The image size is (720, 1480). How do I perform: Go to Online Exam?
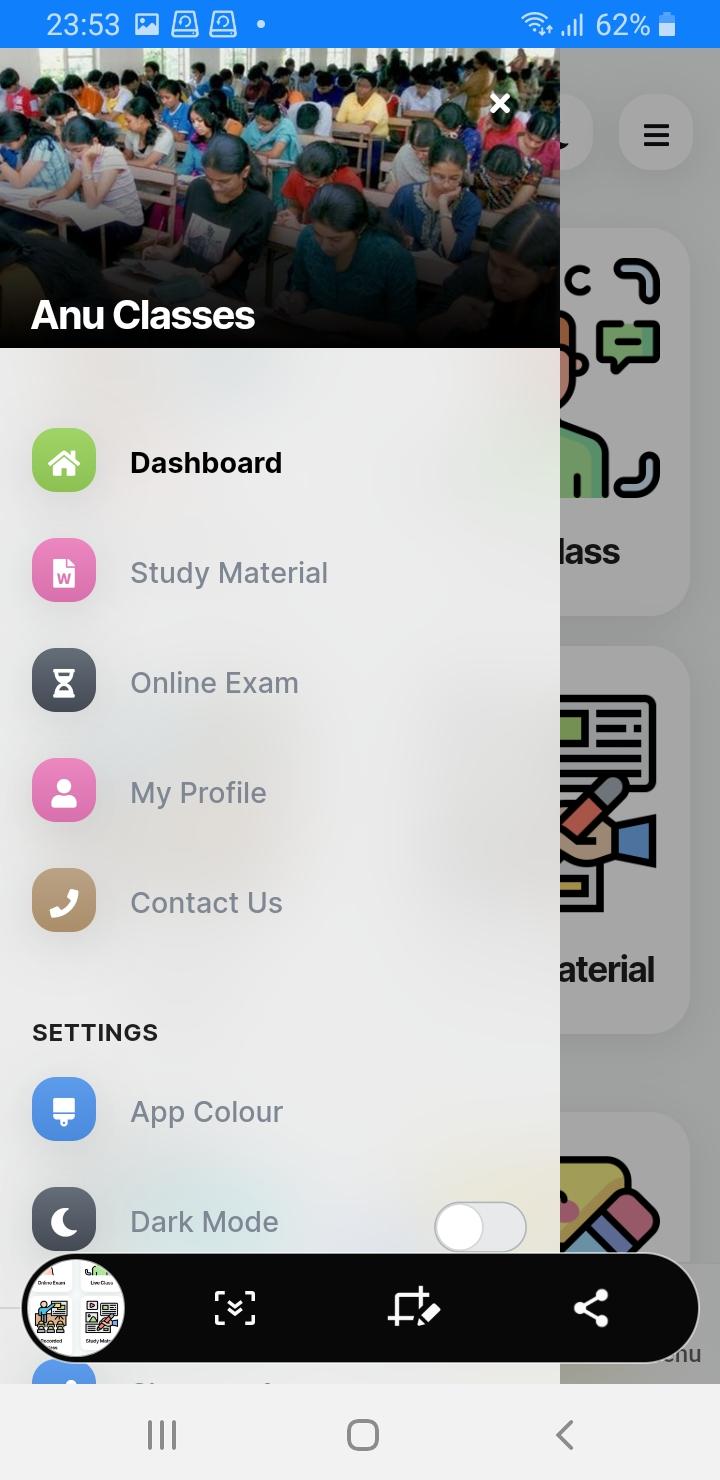coord(214,683)
